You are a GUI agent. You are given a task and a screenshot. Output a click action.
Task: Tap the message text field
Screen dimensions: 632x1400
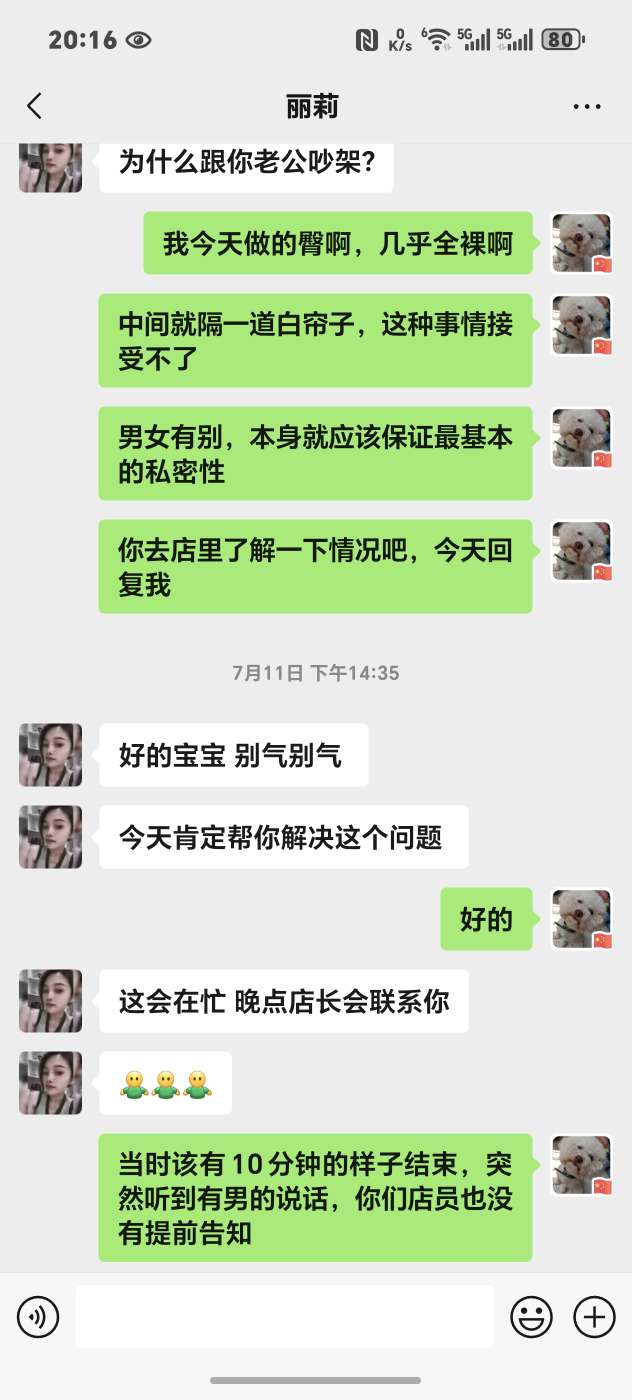(284, 1317)
